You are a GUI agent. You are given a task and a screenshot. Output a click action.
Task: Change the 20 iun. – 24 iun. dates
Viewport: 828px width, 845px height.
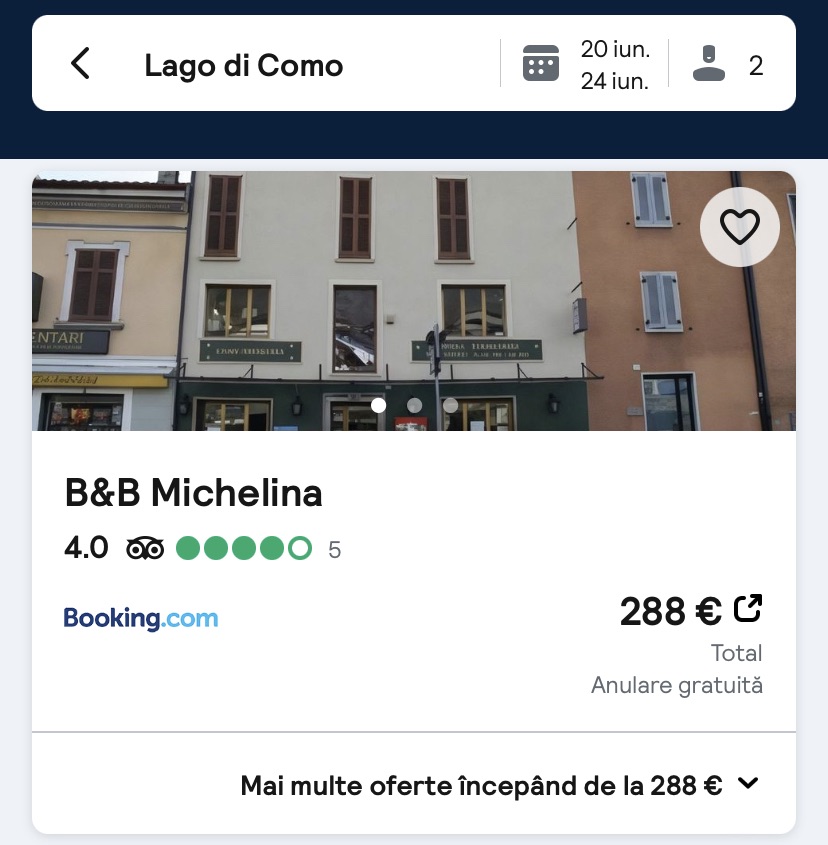pos(586,65)
